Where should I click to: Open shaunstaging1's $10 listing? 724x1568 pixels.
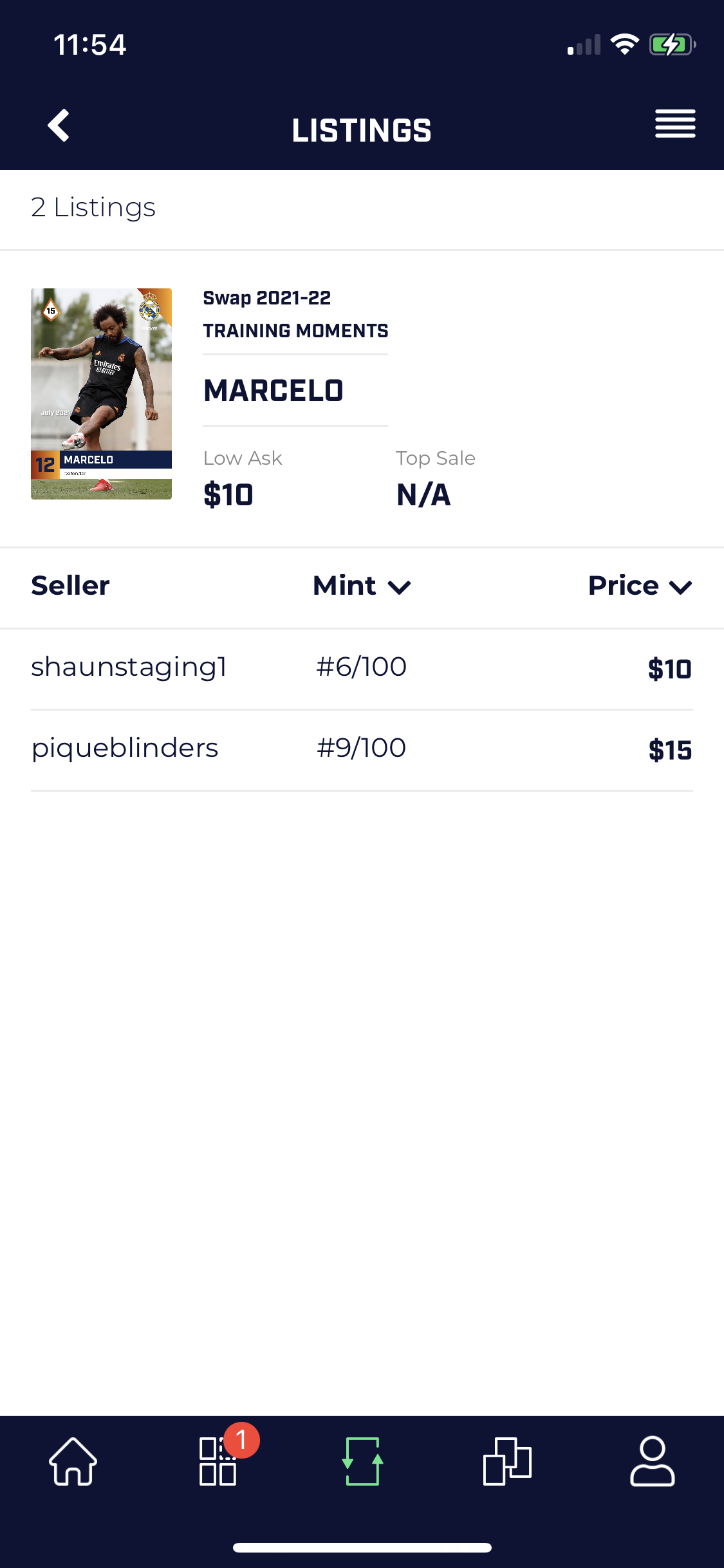362,669
